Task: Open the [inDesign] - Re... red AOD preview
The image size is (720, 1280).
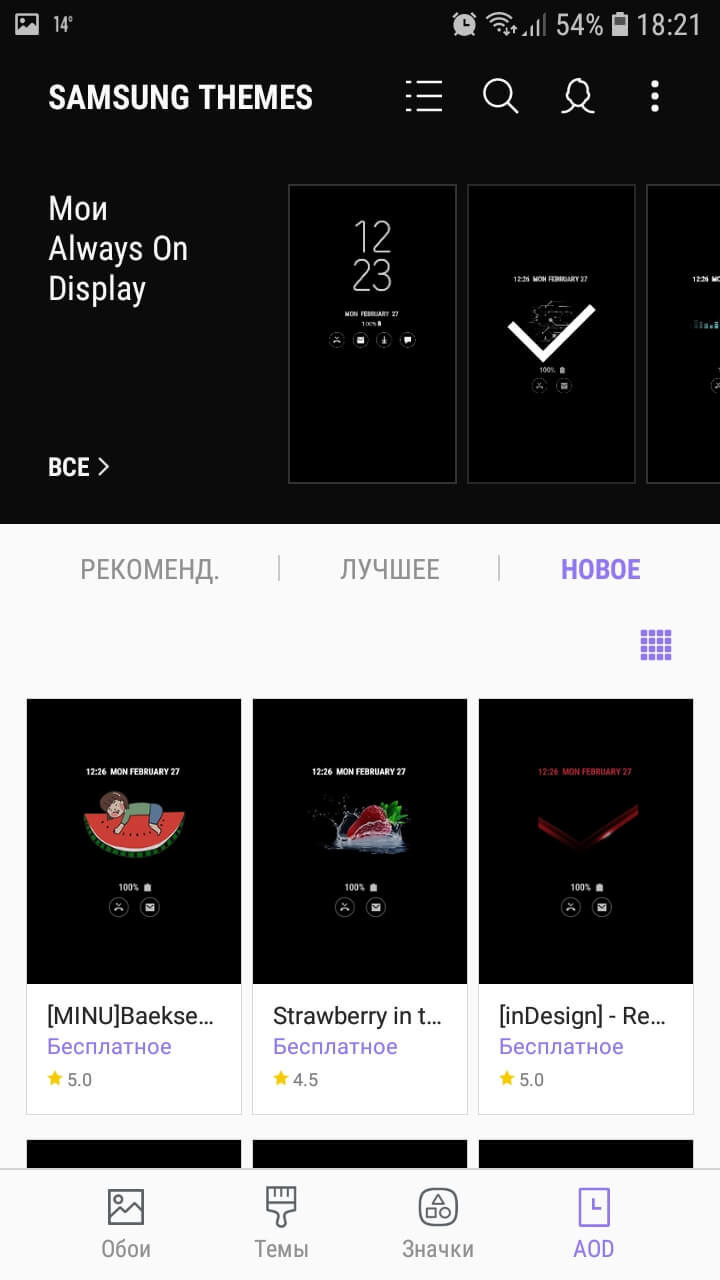Action: tap(586, 840)
